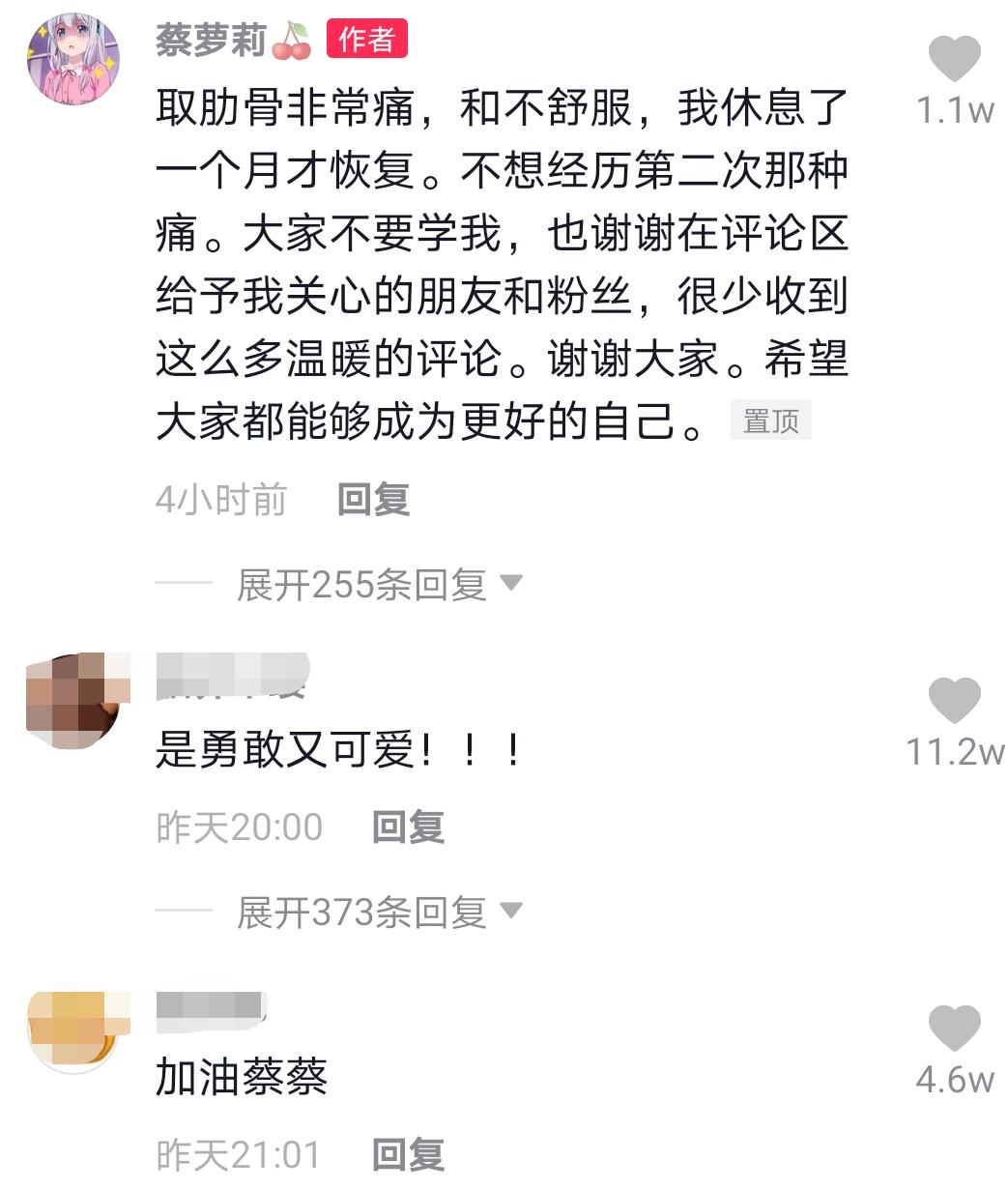The height and width of the screenshot is (1189, 1008).
Task: Click the 置顶 pinned label
Action: (x=769, y=420)
